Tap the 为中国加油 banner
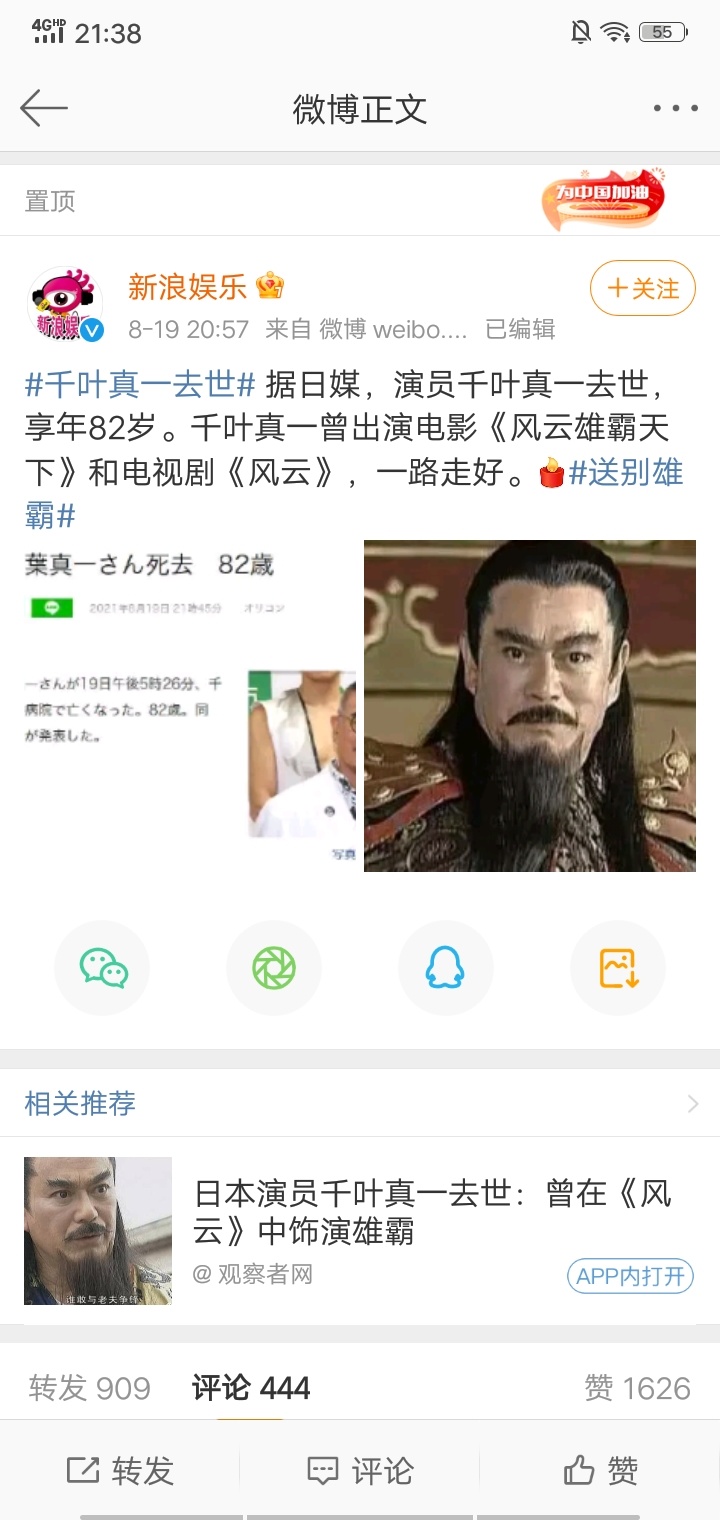720x1520 pixels. (603, 199)
